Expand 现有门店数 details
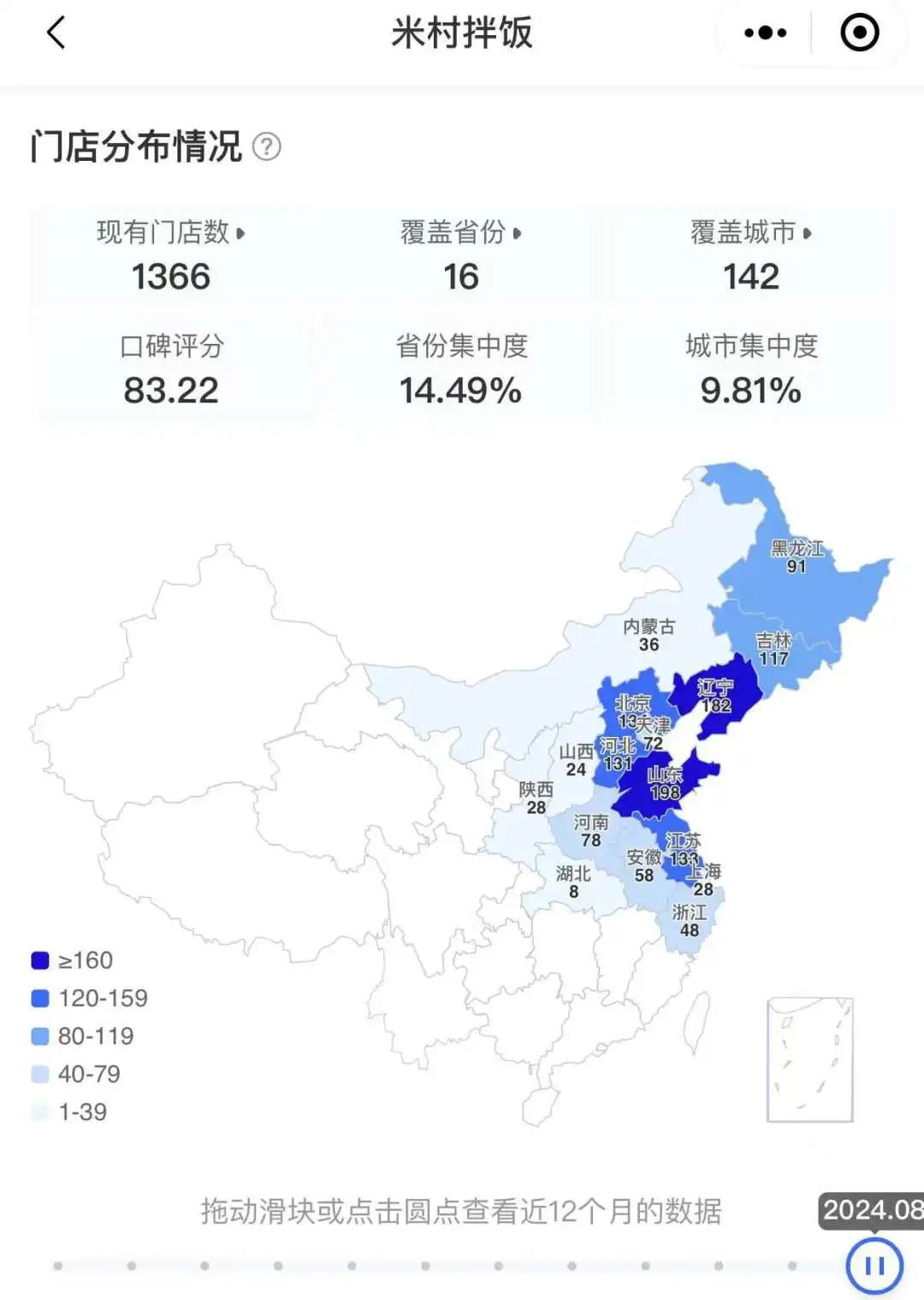Viewport: 924px width, 1300px height. click(171, 233)
